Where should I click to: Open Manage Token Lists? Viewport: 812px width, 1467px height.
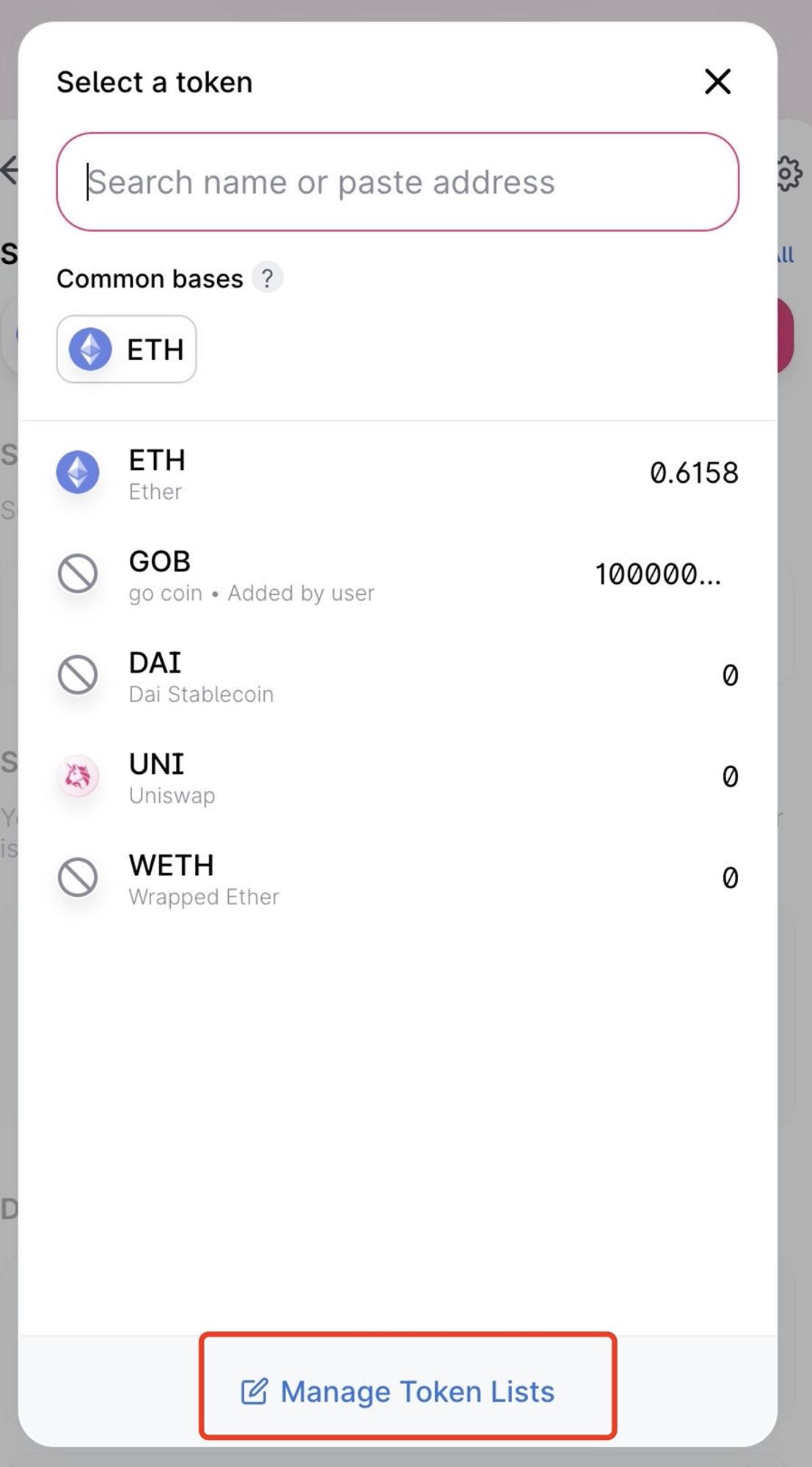398,1391
